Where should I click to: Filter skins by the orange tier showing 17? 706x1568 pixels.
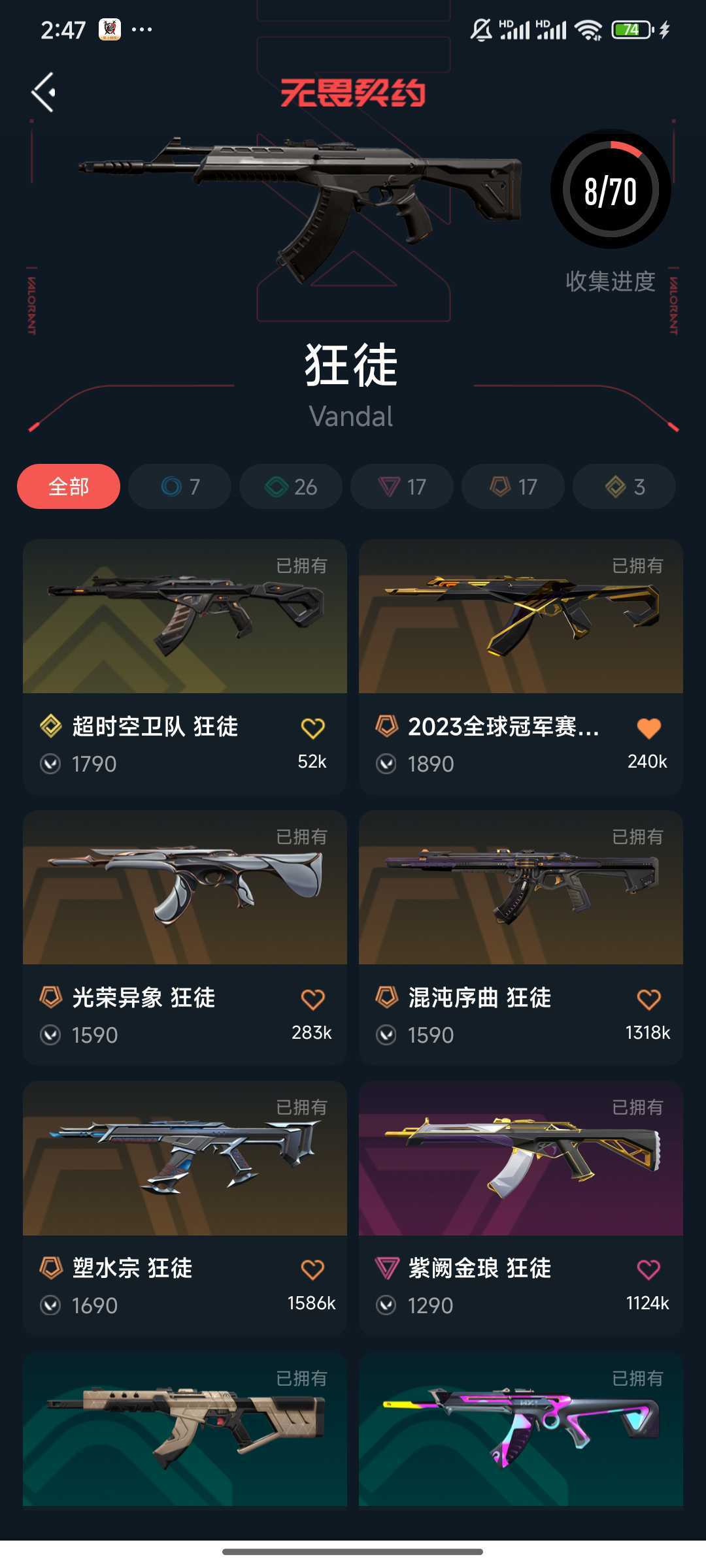pos(513,487)
